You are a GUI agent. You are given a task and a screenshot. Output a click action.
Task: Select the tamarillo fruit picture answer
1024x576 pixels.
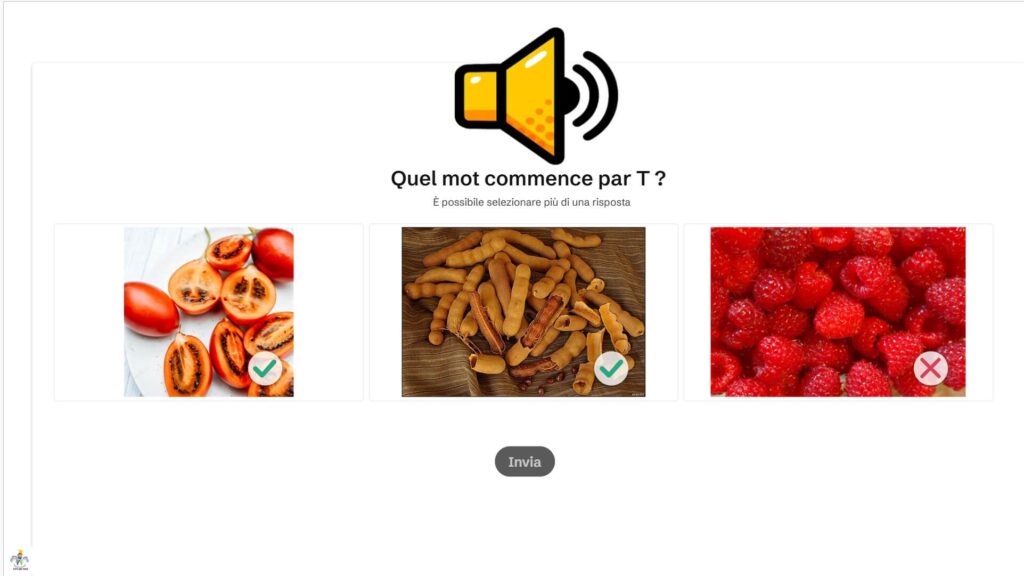(x=209, y=312)
